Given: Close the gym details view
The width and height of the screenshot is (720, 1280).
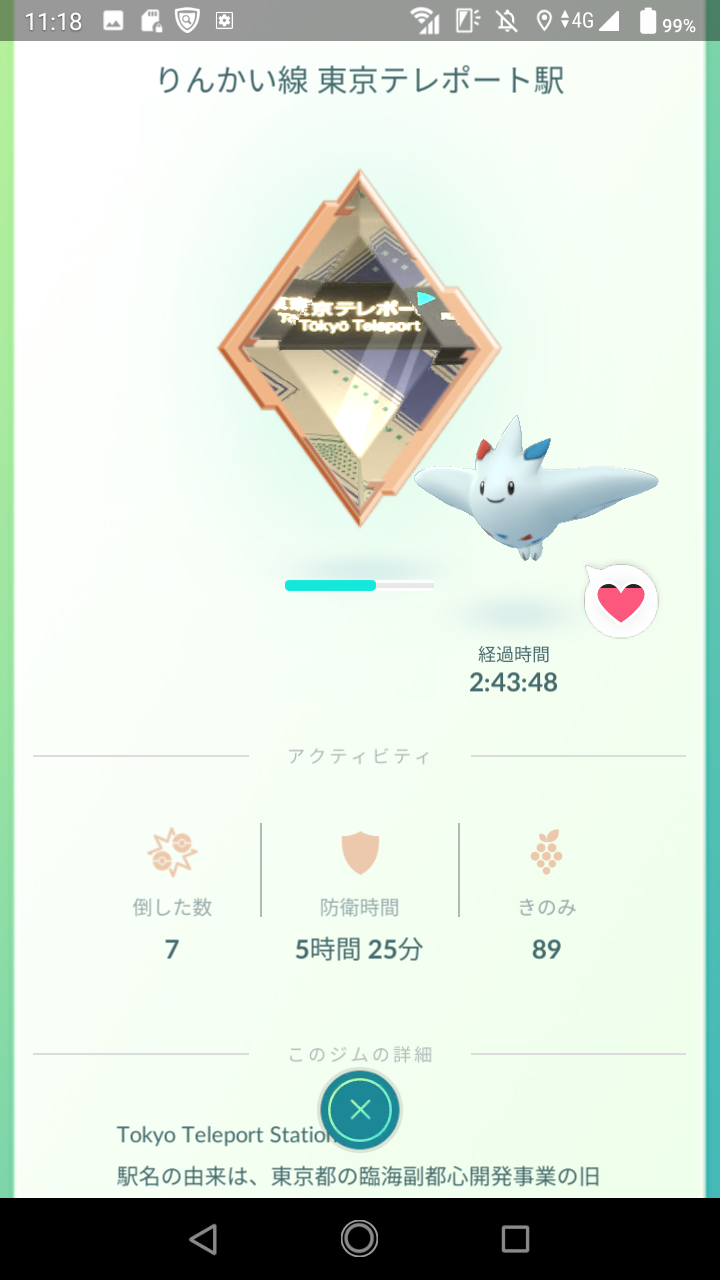Looking at the screenshot, I should [x=360, y=1109].
